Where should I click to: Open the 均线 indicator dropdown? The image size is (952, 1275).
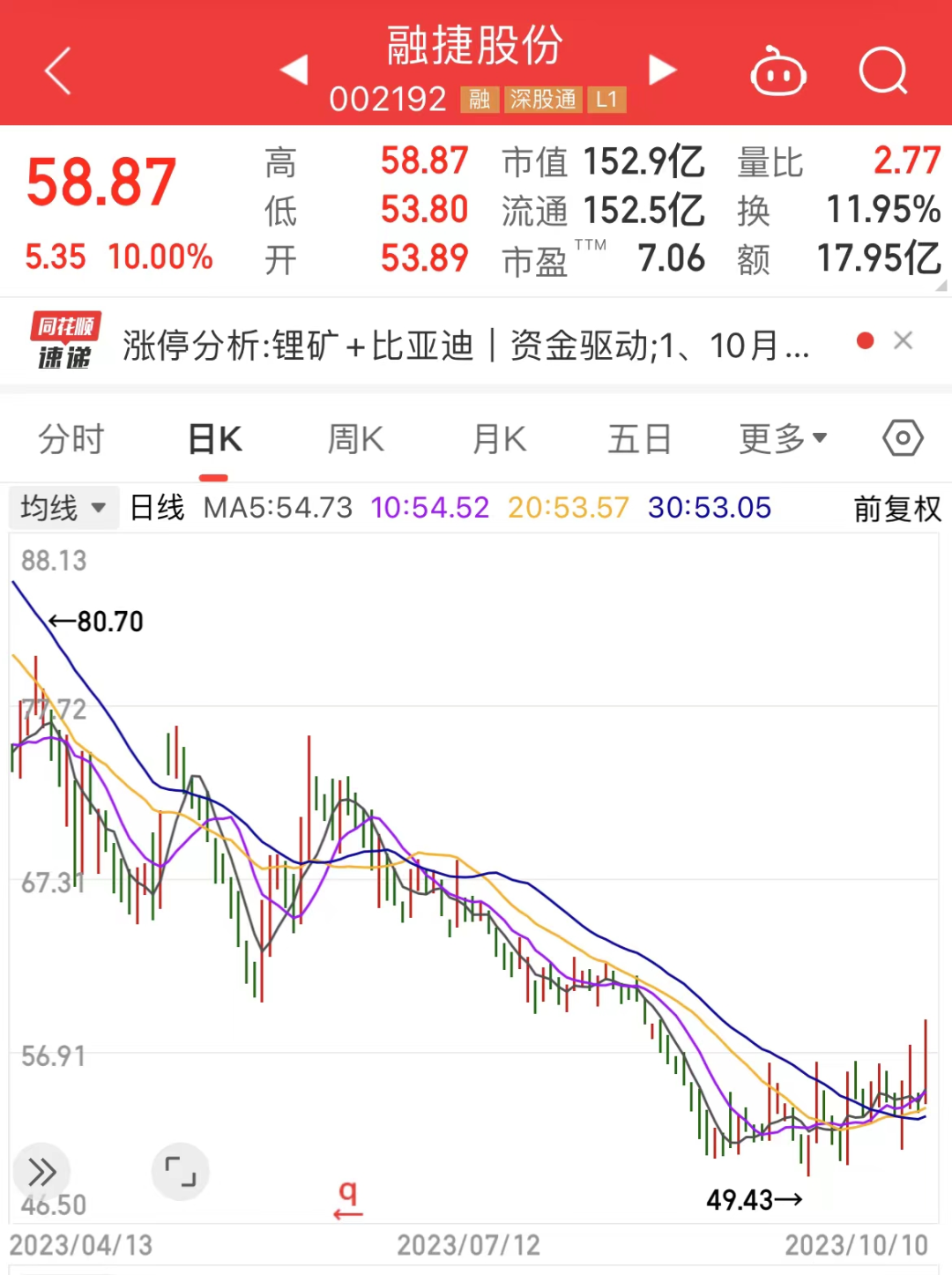pyautogui.click(x=63, y=508)
